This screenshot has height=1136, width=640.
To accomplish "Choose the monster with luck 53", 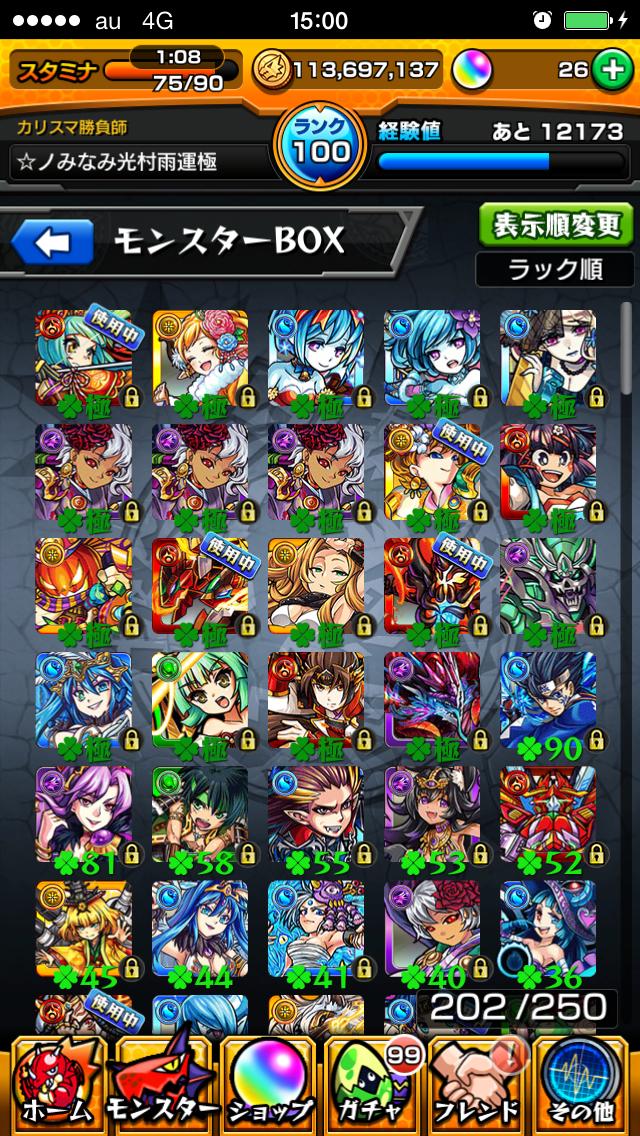I will 431,815.
